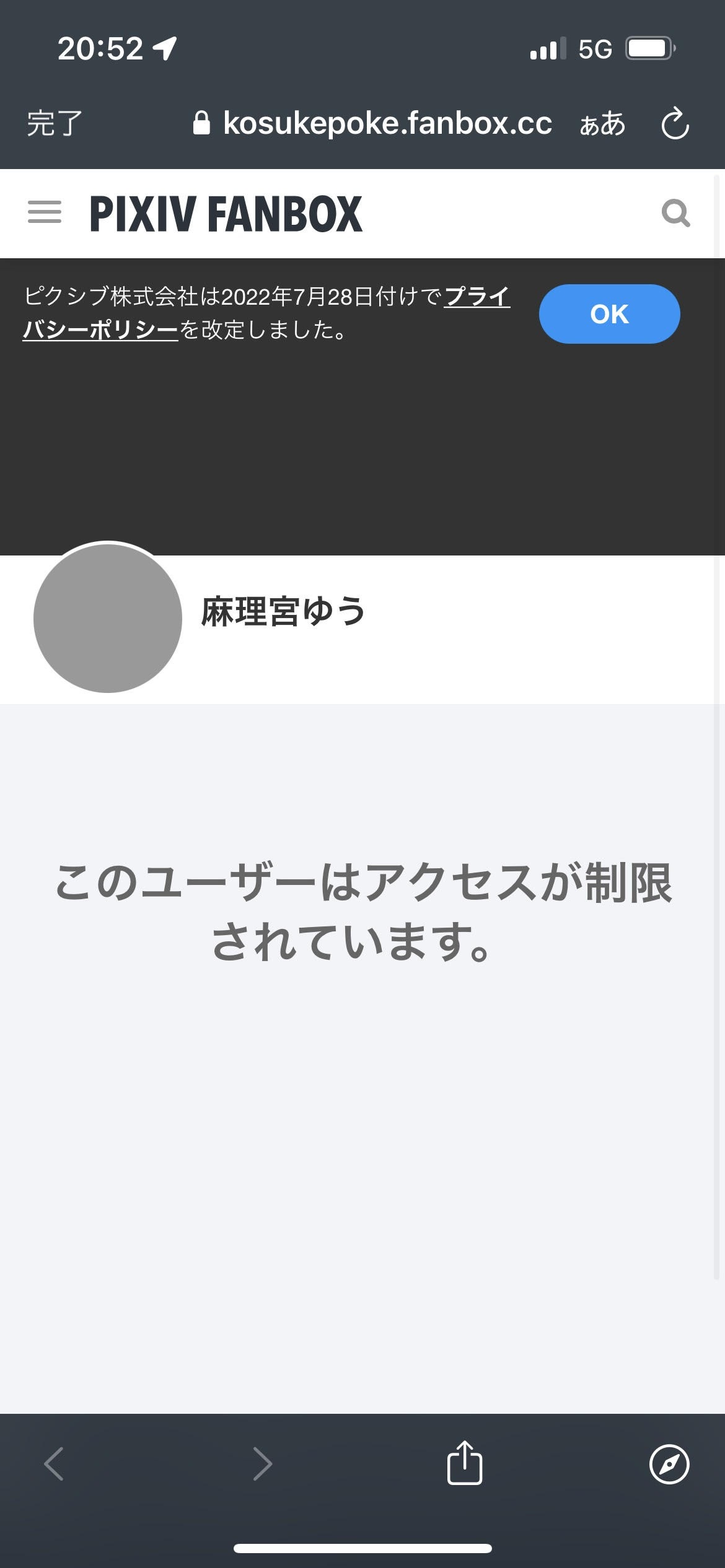Dismiss the privacy notice with OK
This screenshot has width=725, height=1568.
[x=609, y=314]
